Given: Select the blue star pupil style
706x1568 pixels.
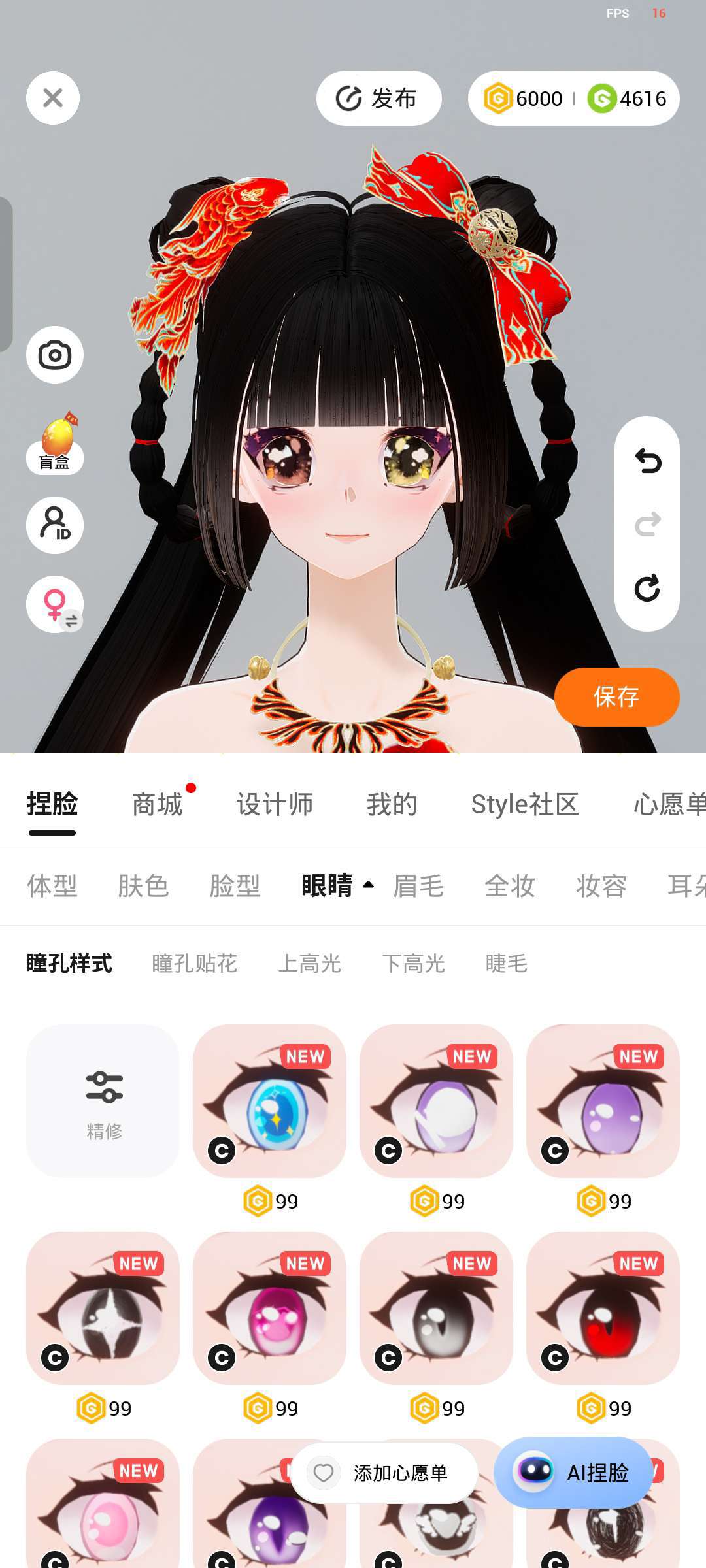Looking at the screenshot, I should 269,1101.
